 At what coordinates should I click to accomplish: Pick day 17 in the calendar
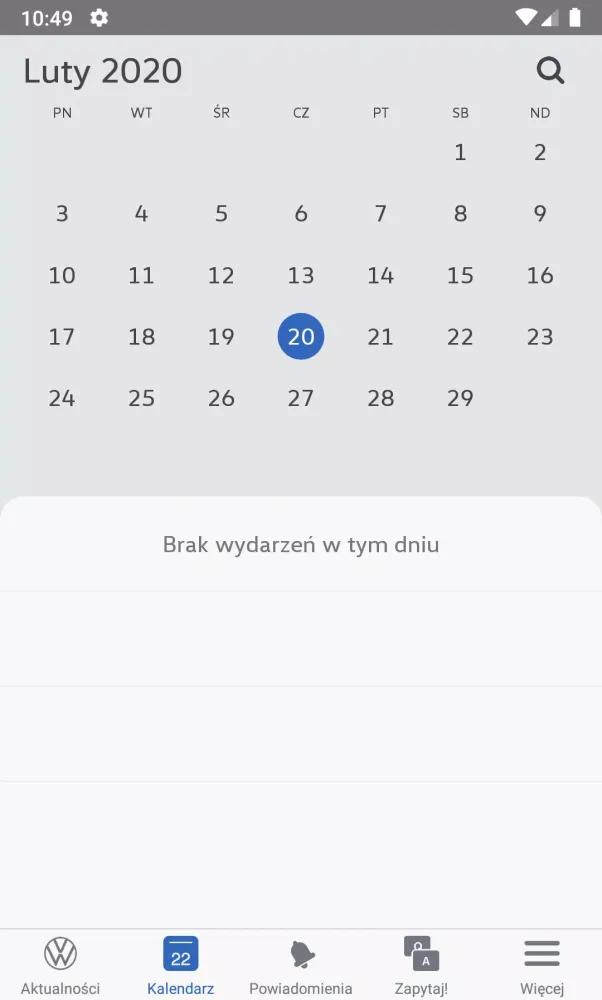point(62,337)
